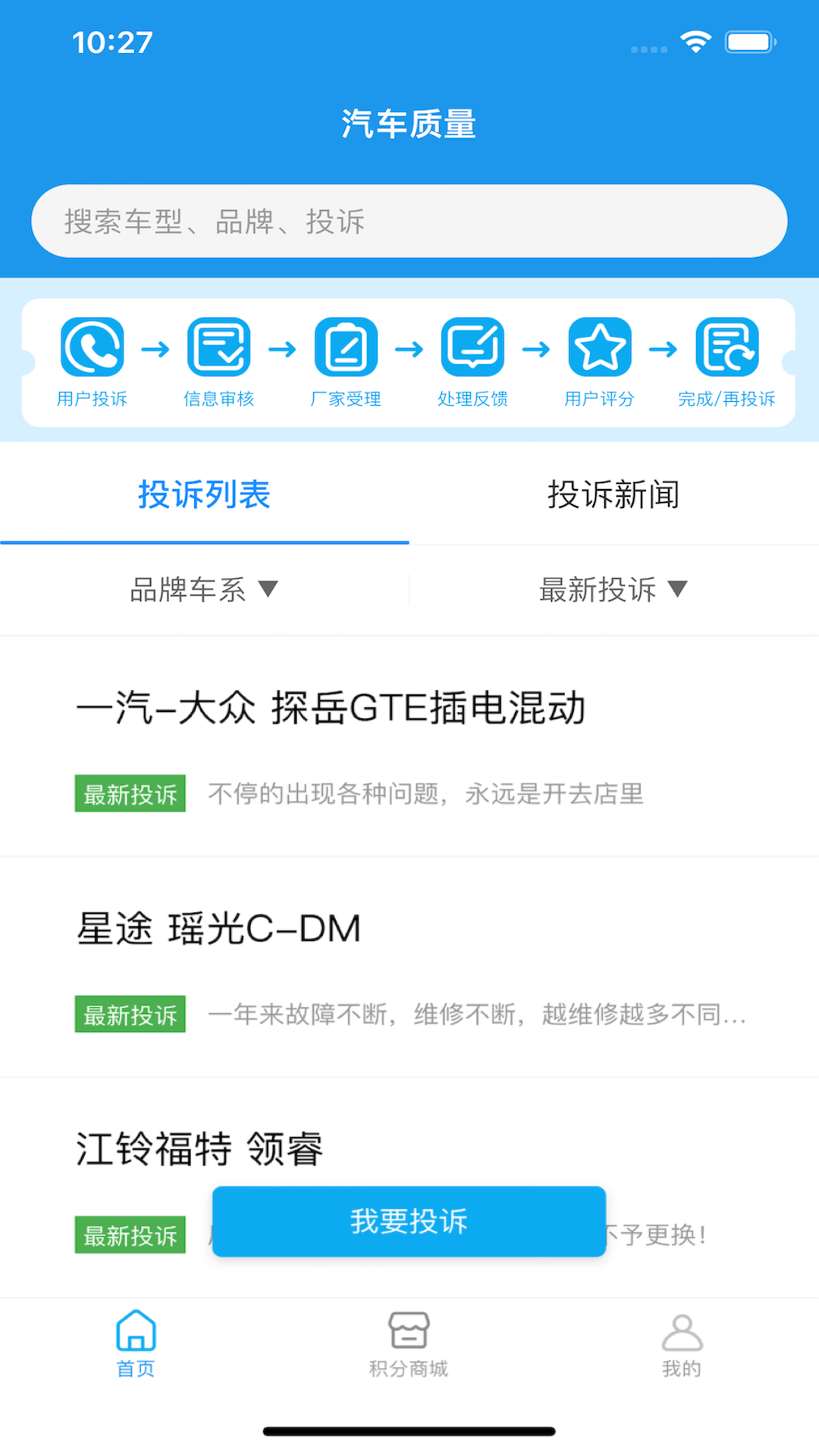The width and height of the screenshot is (819, 1456).
Task: Select the 首页 home icon
Action: (x=136, y=1335)
